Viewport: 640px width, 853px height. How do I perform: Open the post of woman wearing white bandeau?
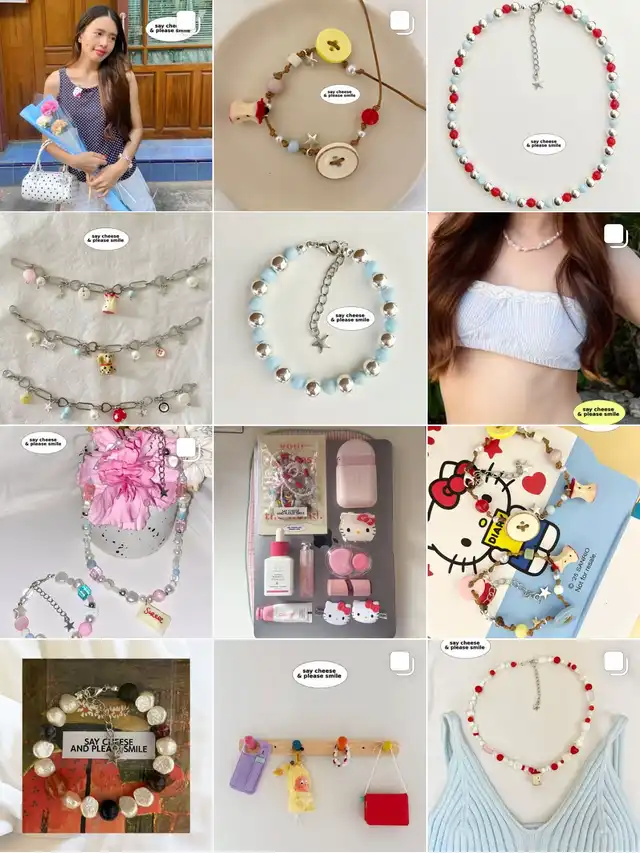pos(533,318)
